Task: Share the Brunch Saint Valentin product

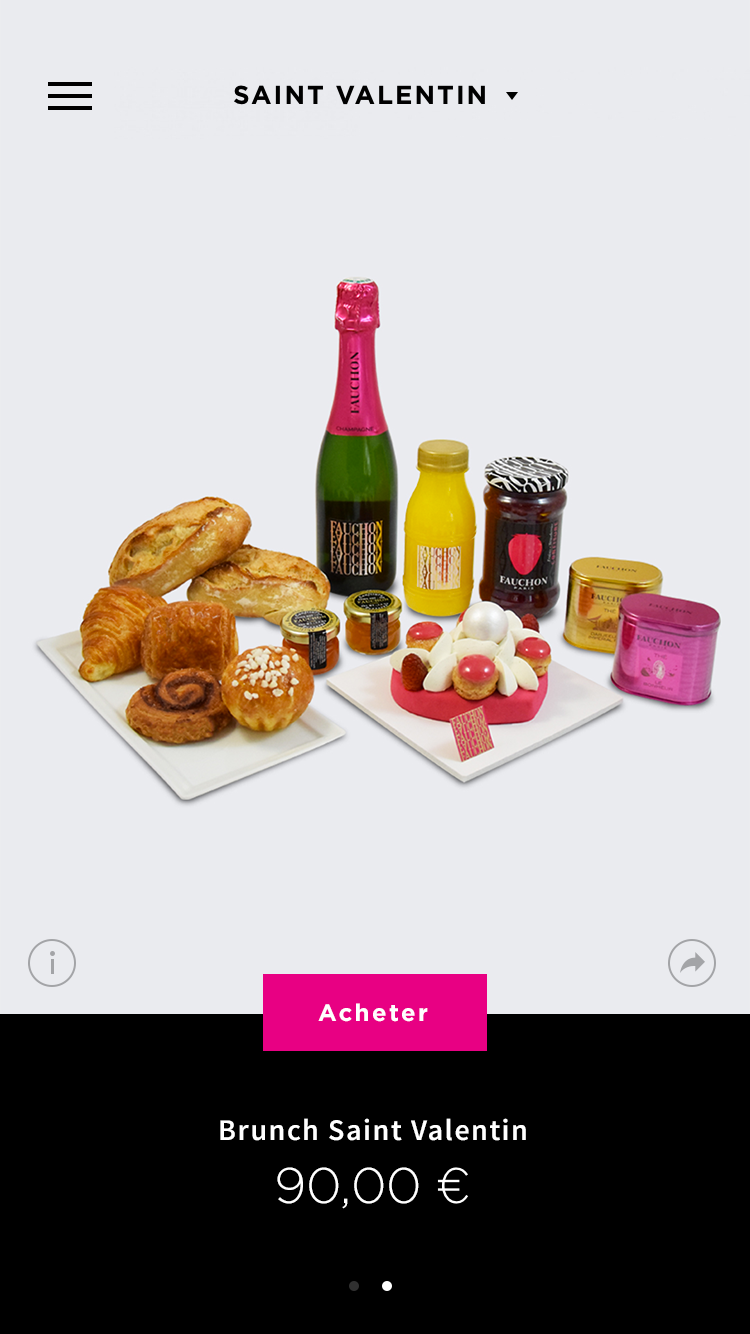Action: click(x=692, y=963)
